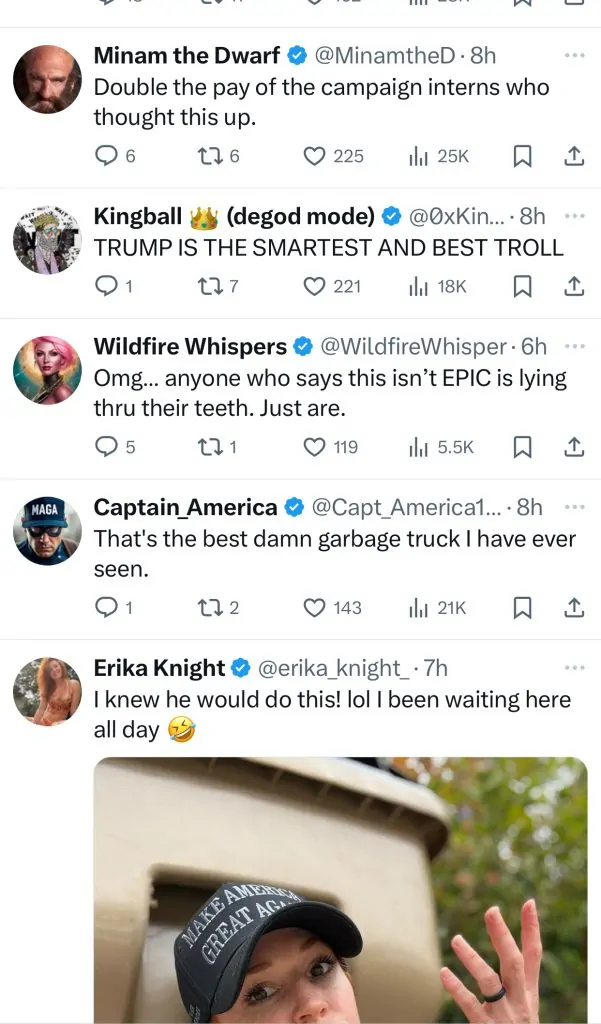Reply to Wildfire Whispers' post
Viewport: 601px width, 1024px height.
click(x=107, y=447)
